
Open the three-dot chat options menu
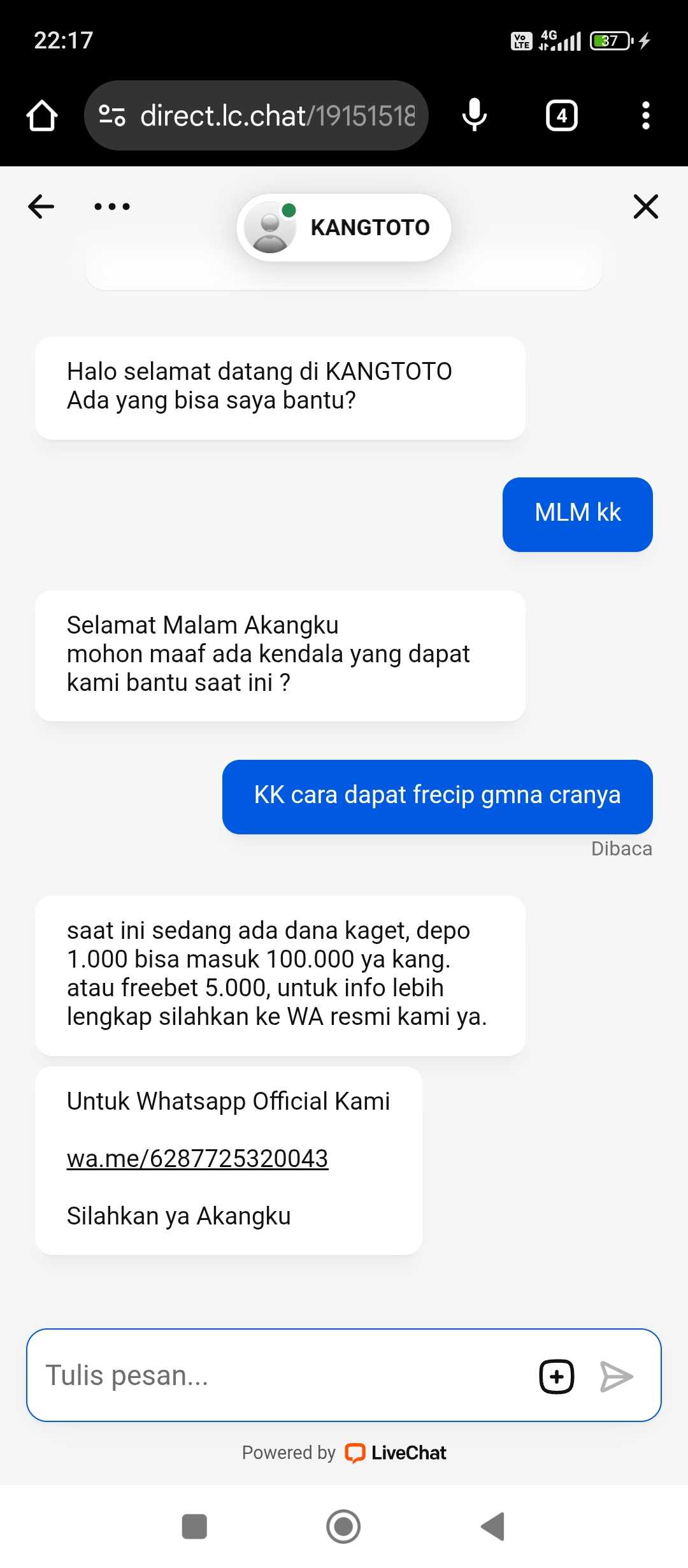point(111,207)
